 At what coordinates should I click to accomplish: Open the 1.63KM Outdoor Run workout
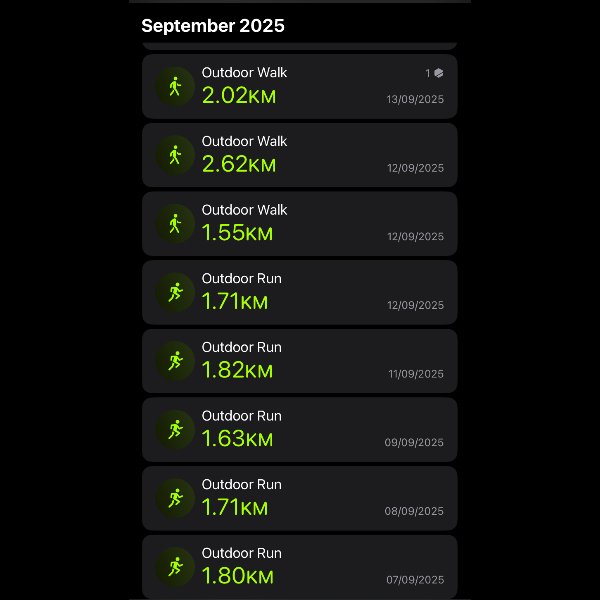tap(299, 430)
